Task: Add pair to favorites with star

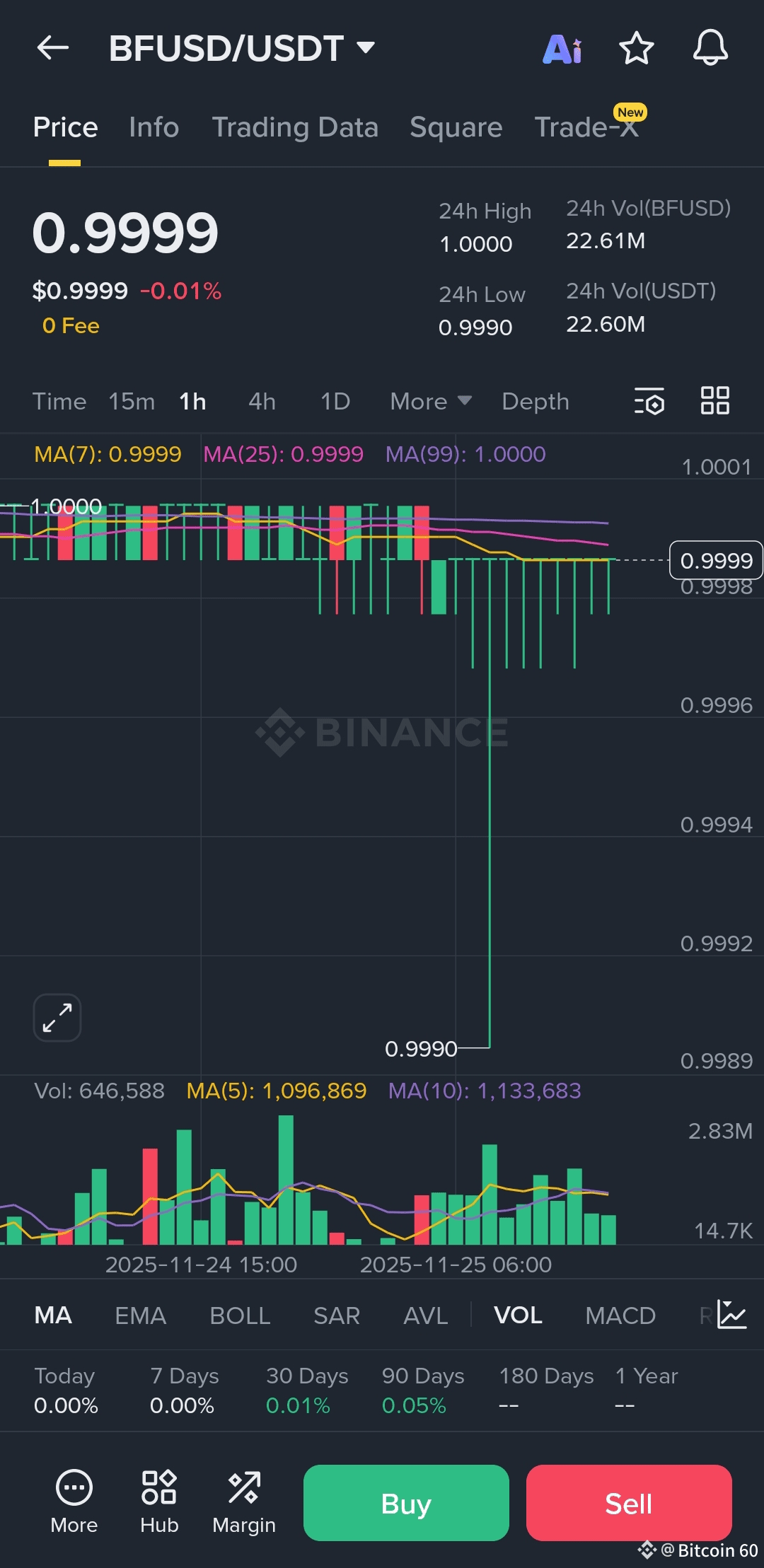Action: click(x=636, y=48)
